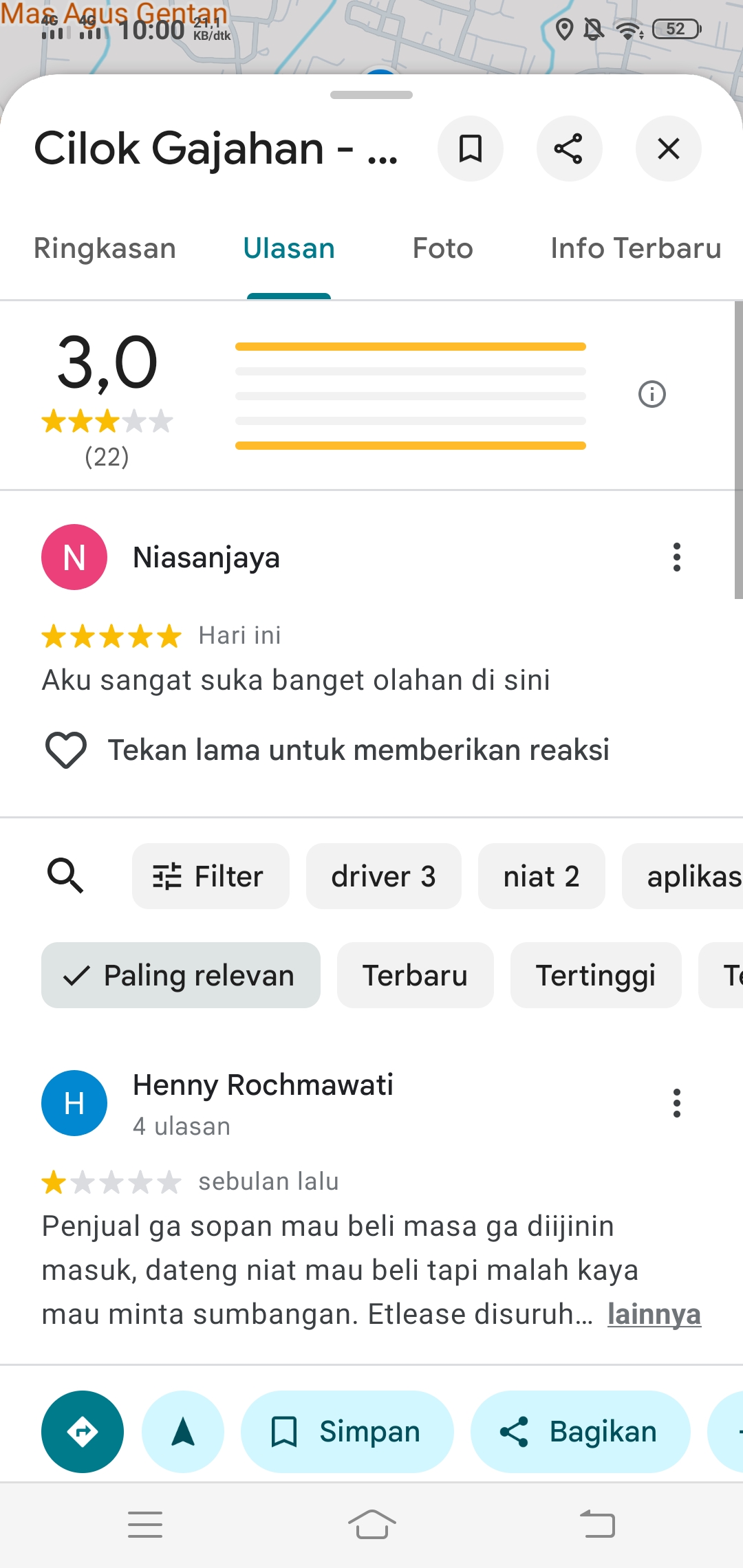Expand Henny's review with lainnya link
The height and width of the screenshot is (1568, 743).
point(654,1314)
